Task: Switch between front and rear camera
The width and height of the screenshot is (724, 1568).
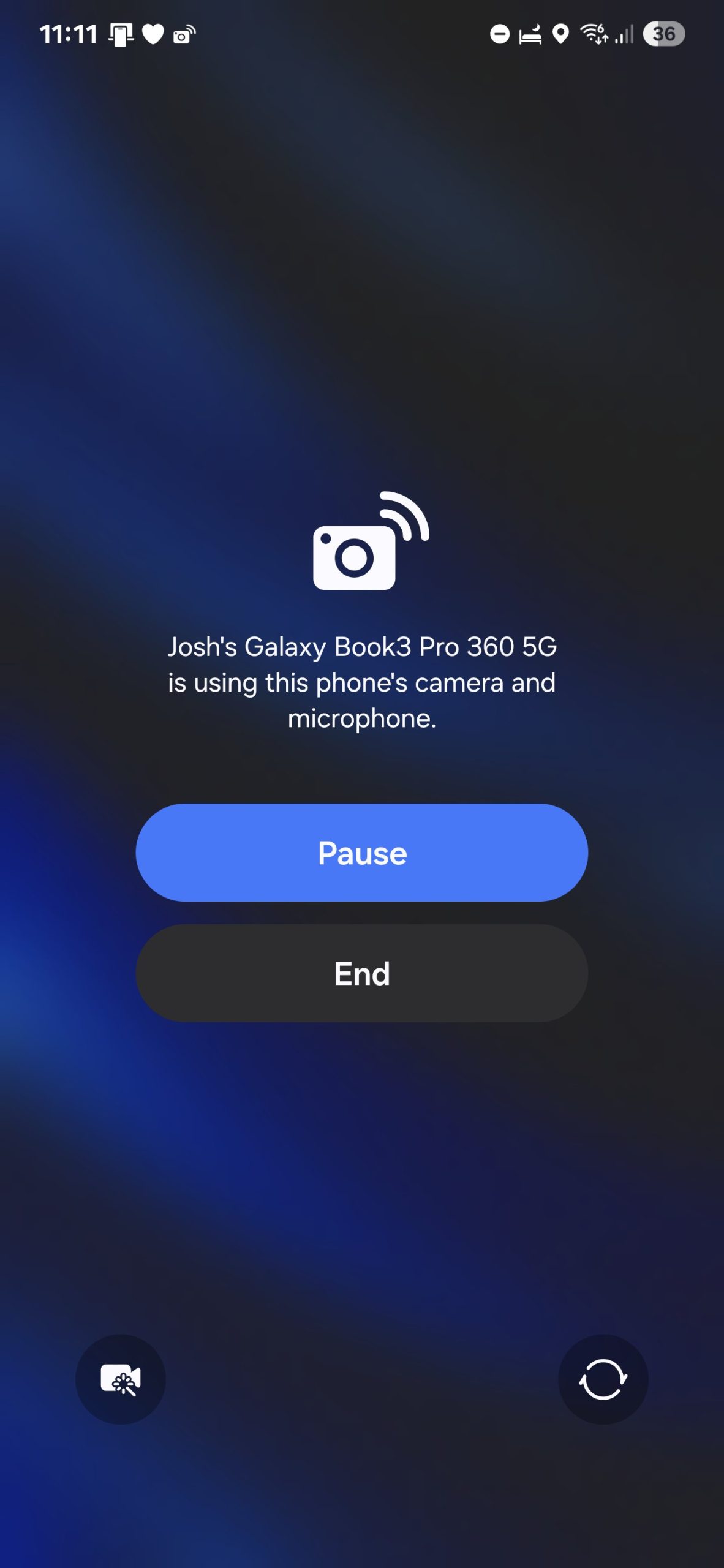Action: click(x=603, y=1379)
